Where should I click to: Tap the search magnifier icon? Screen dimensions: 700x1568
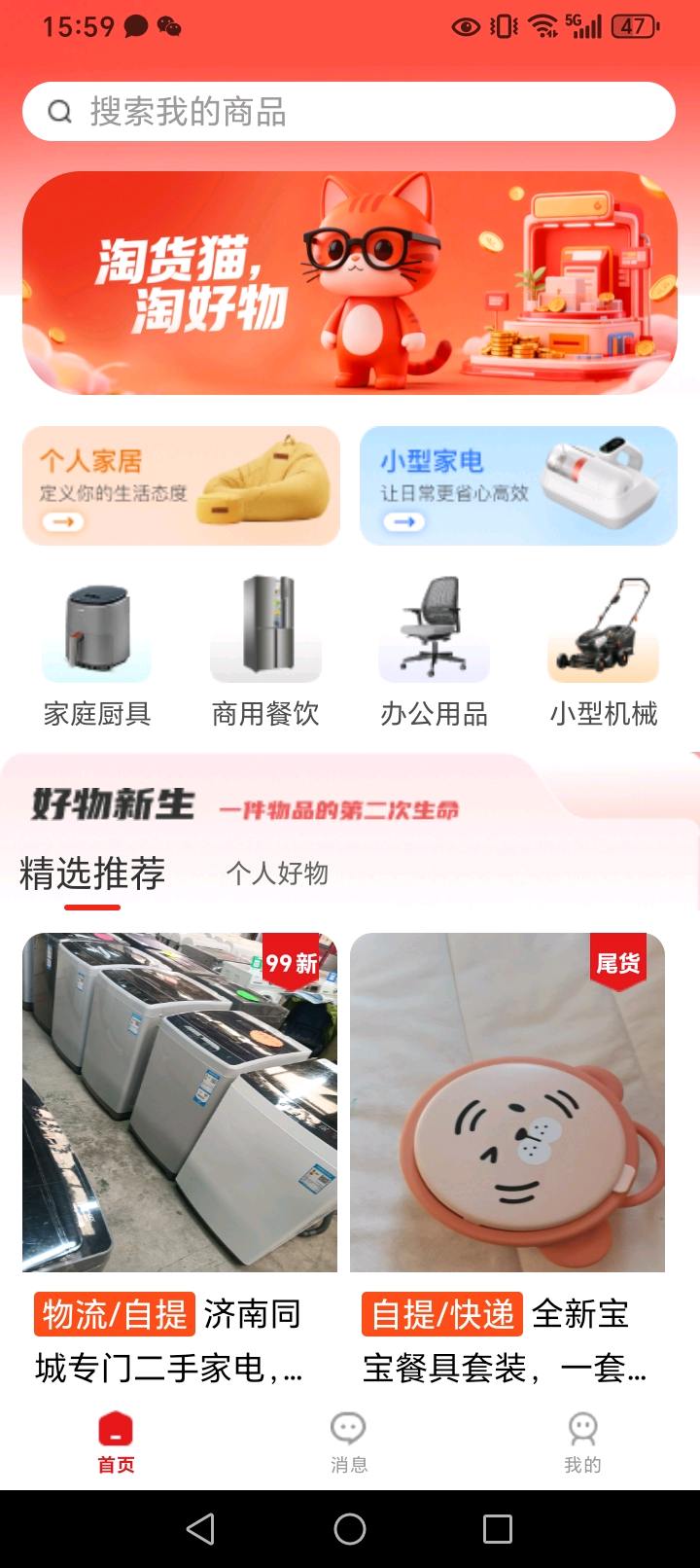(x=58, y=111)
